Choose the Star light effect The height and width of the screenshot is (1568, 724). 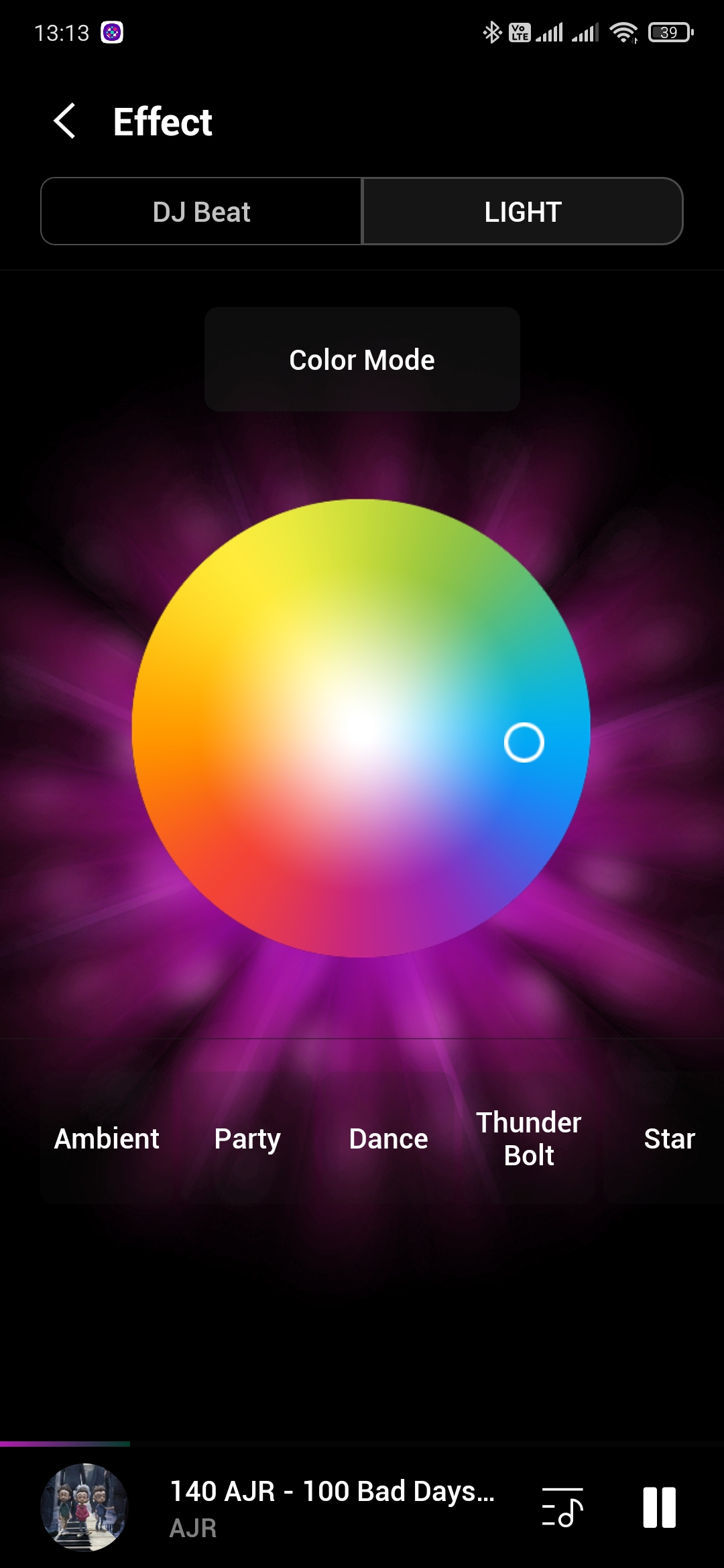(669, 1138)
